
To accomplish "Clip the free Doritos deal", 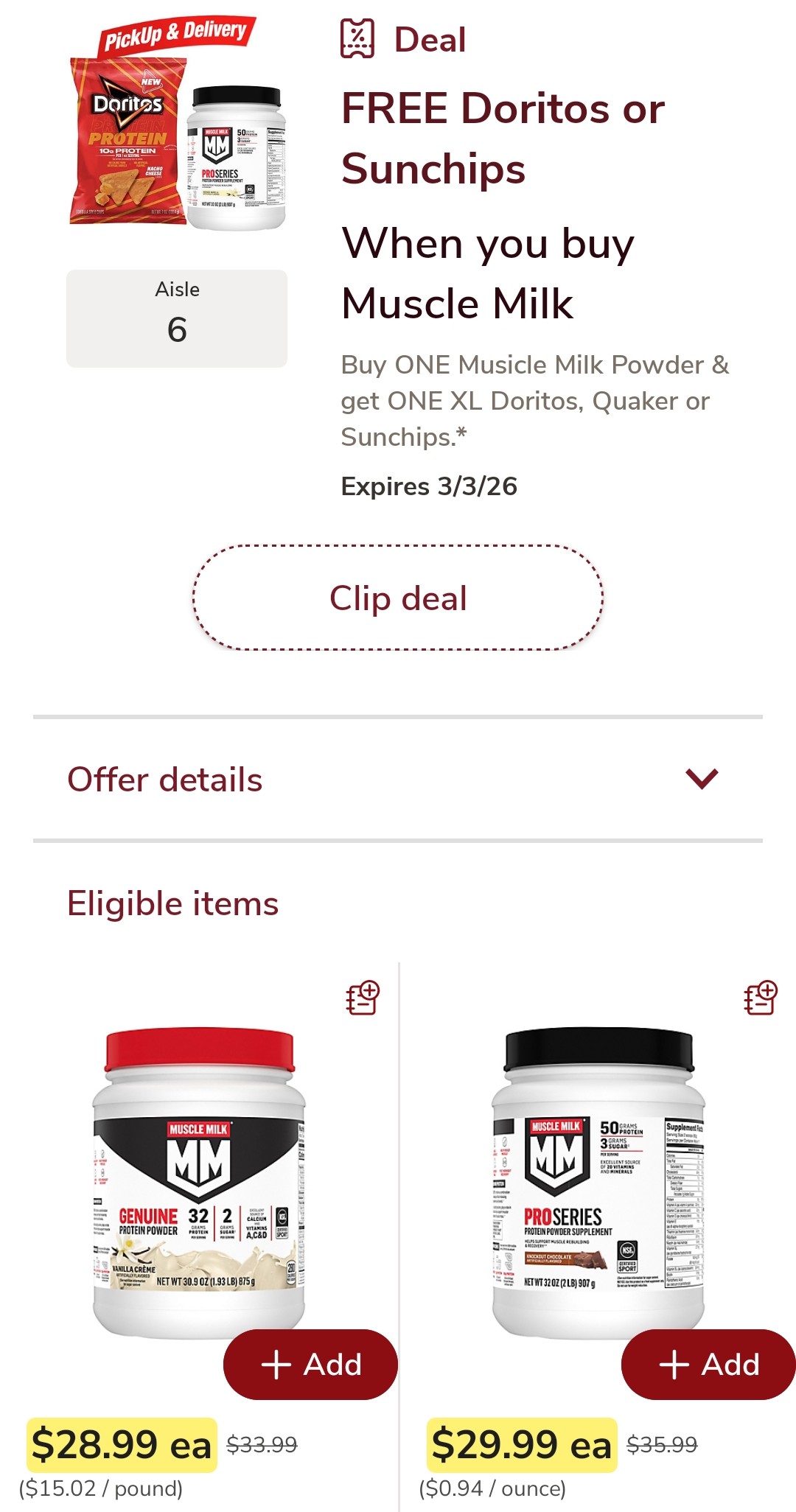I will point(398,598).
